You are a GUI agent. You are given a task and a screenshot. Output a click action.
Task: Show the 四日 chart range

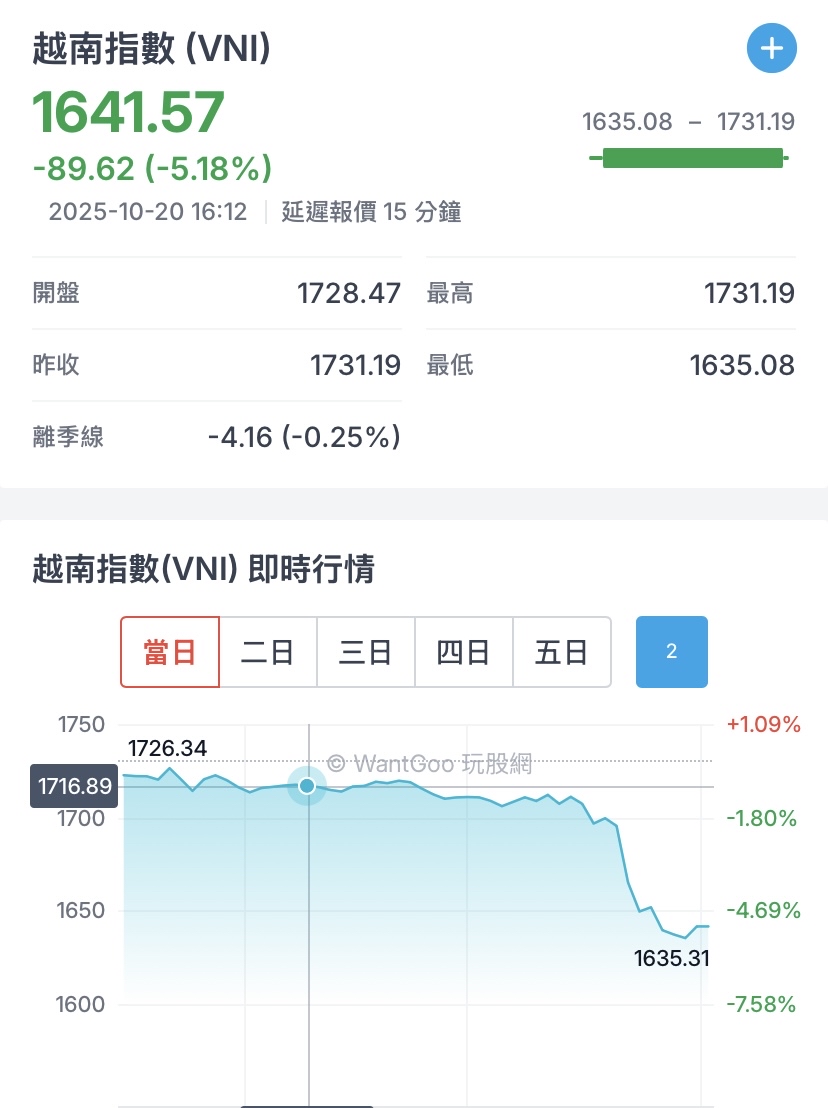[463, 652]
